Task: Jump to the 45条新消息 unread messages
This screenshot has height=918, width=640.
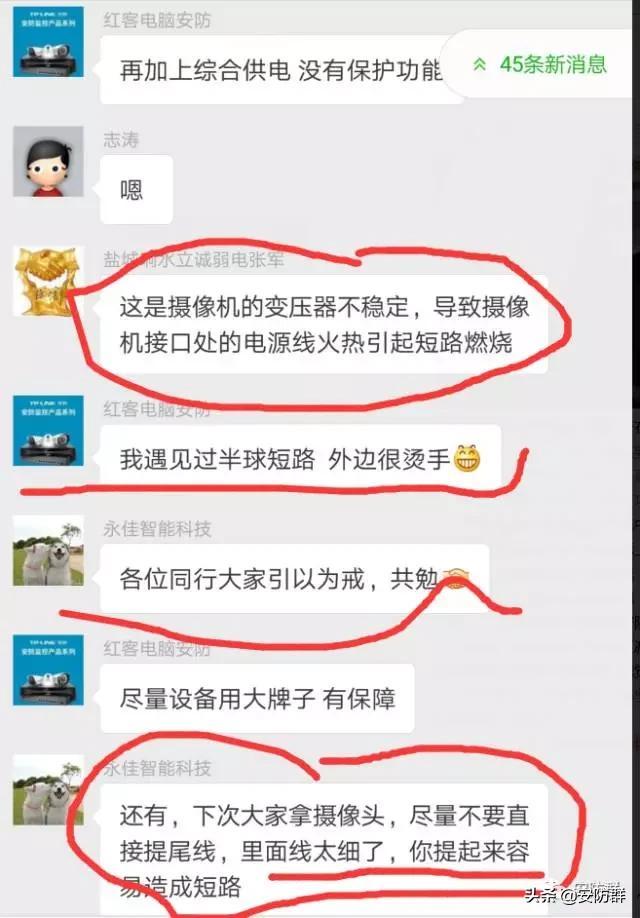Action: pos(541,65)
